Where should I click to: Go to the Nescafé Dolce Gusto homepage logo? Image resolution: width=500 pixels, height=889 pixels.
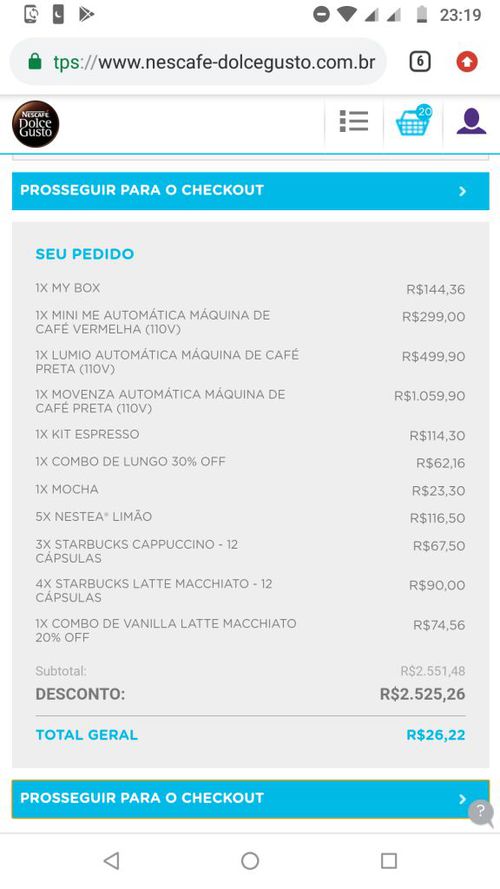pyautogui.click(x=35, y=124)
